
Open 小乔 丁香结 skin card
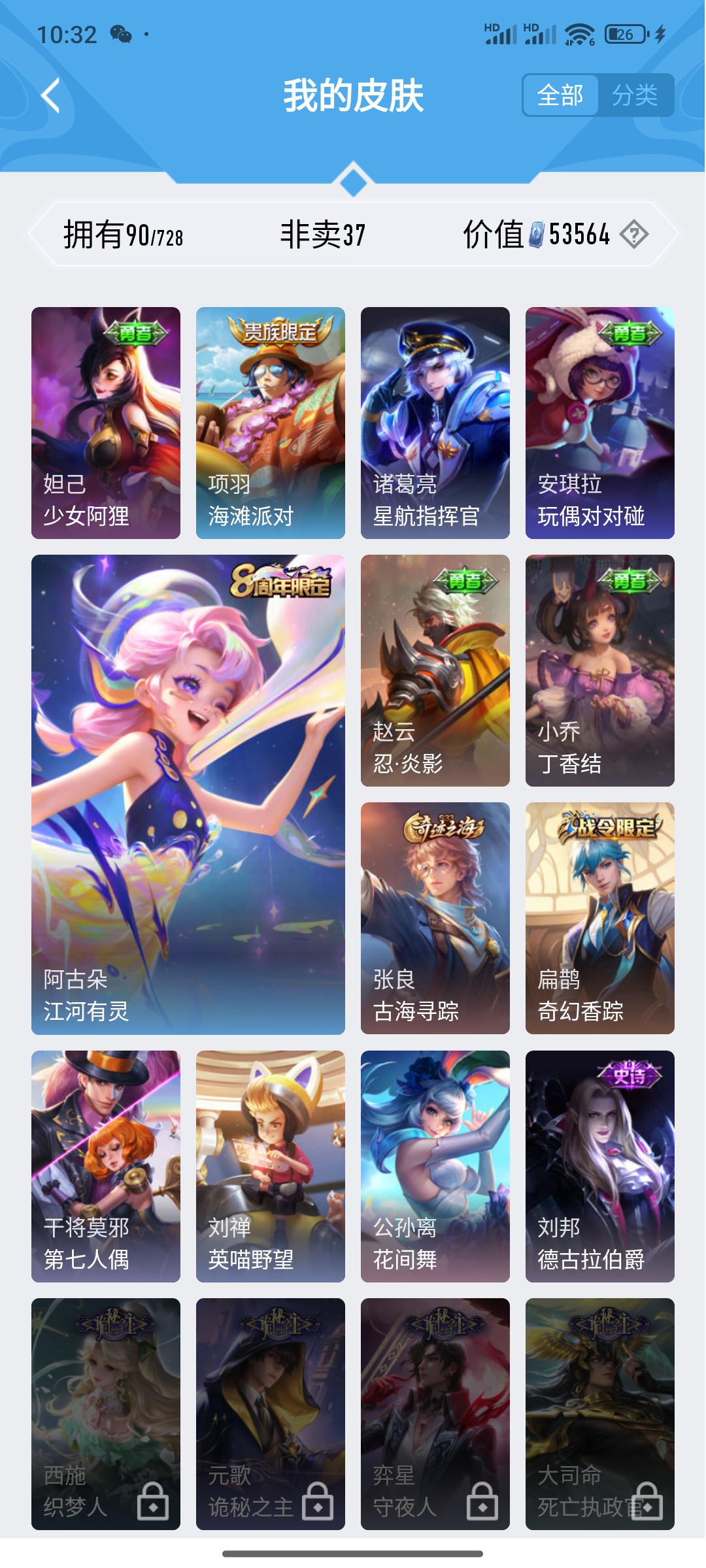[x=600, y=670]
